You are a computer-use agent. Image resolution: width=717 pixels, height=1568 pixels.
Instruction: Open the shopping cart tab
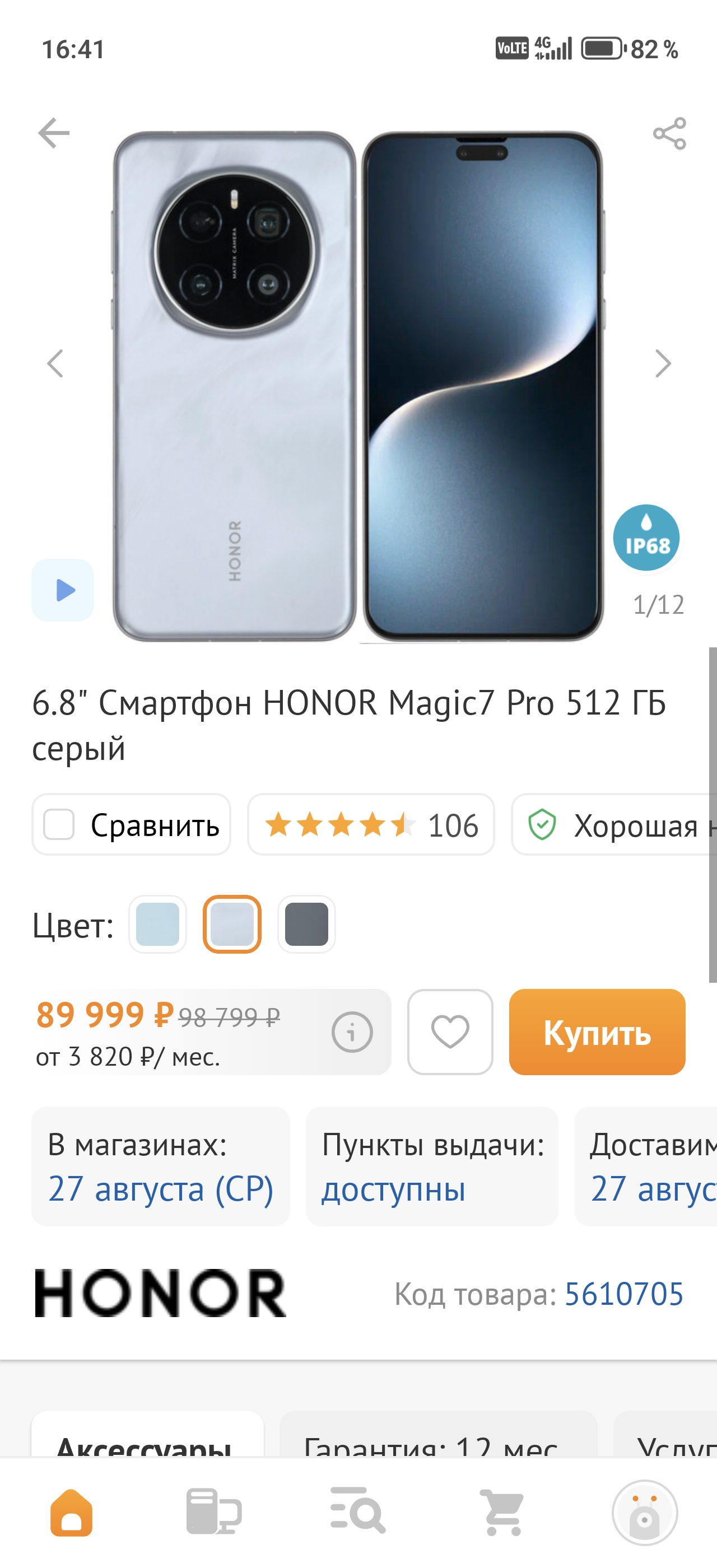[x=501, y=1512]
